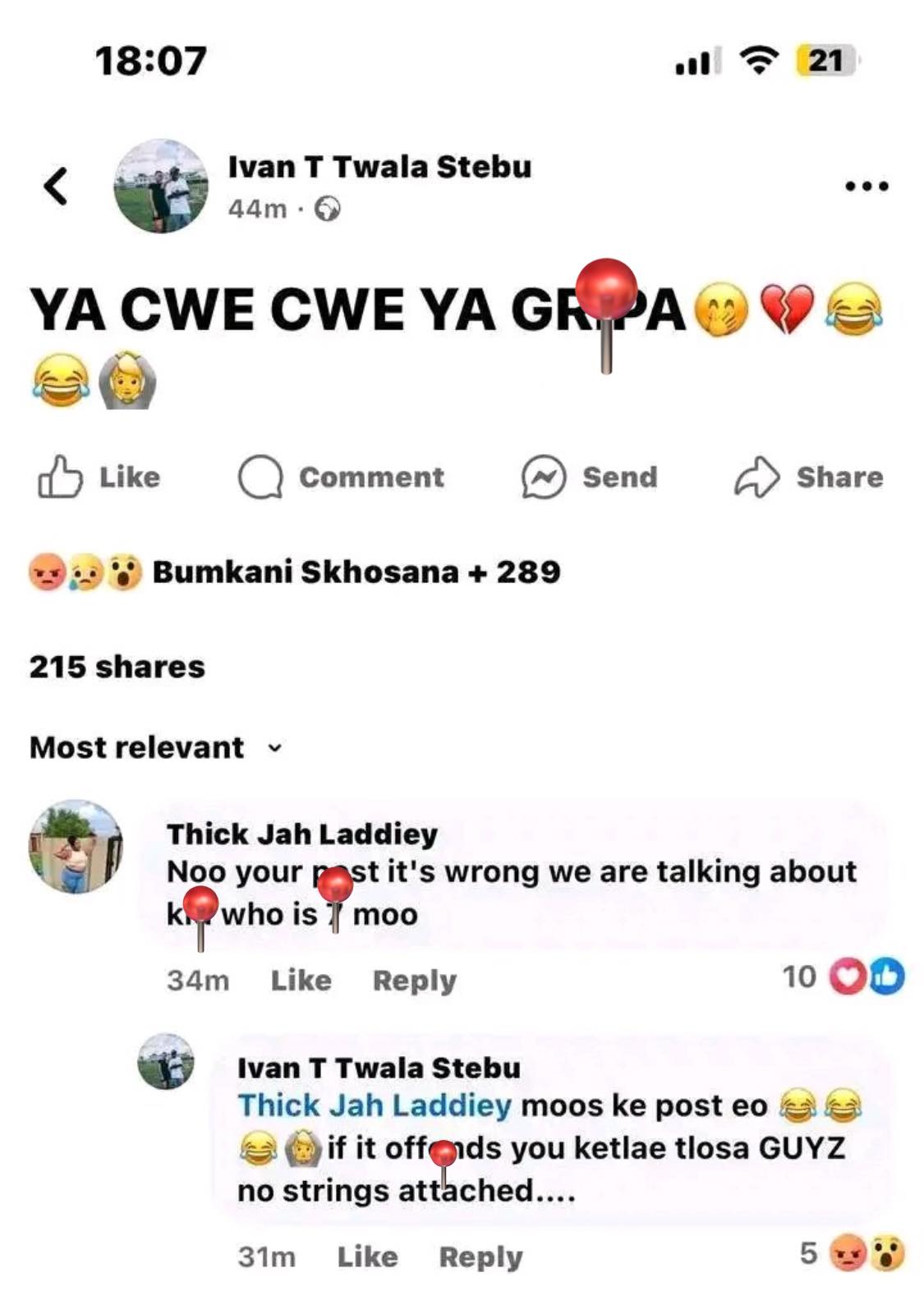Reply to Thick Jah Laddiey's comment
924x1291 pixels.
click(414, 980)
